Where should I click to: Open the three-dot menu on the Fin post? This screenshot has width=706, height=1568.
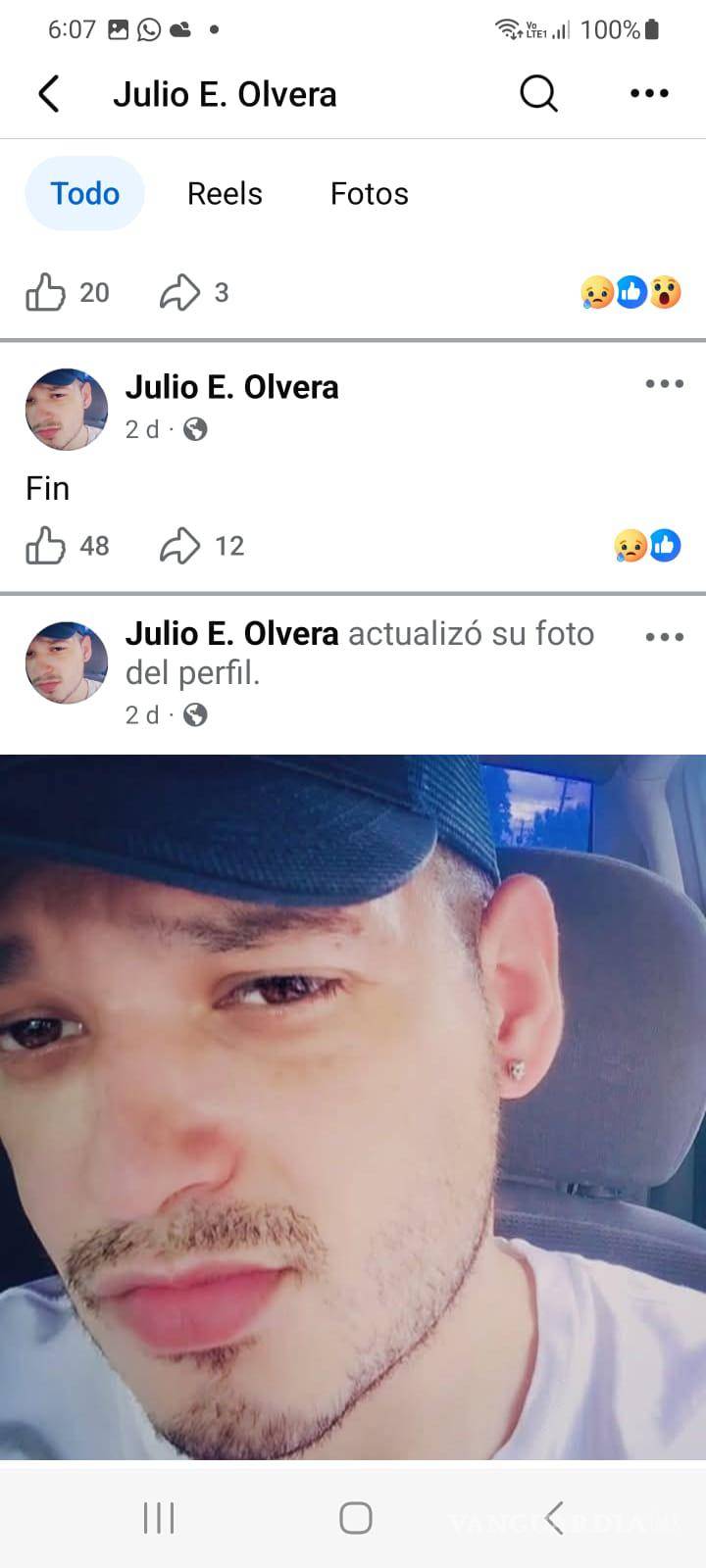point(665,384)
